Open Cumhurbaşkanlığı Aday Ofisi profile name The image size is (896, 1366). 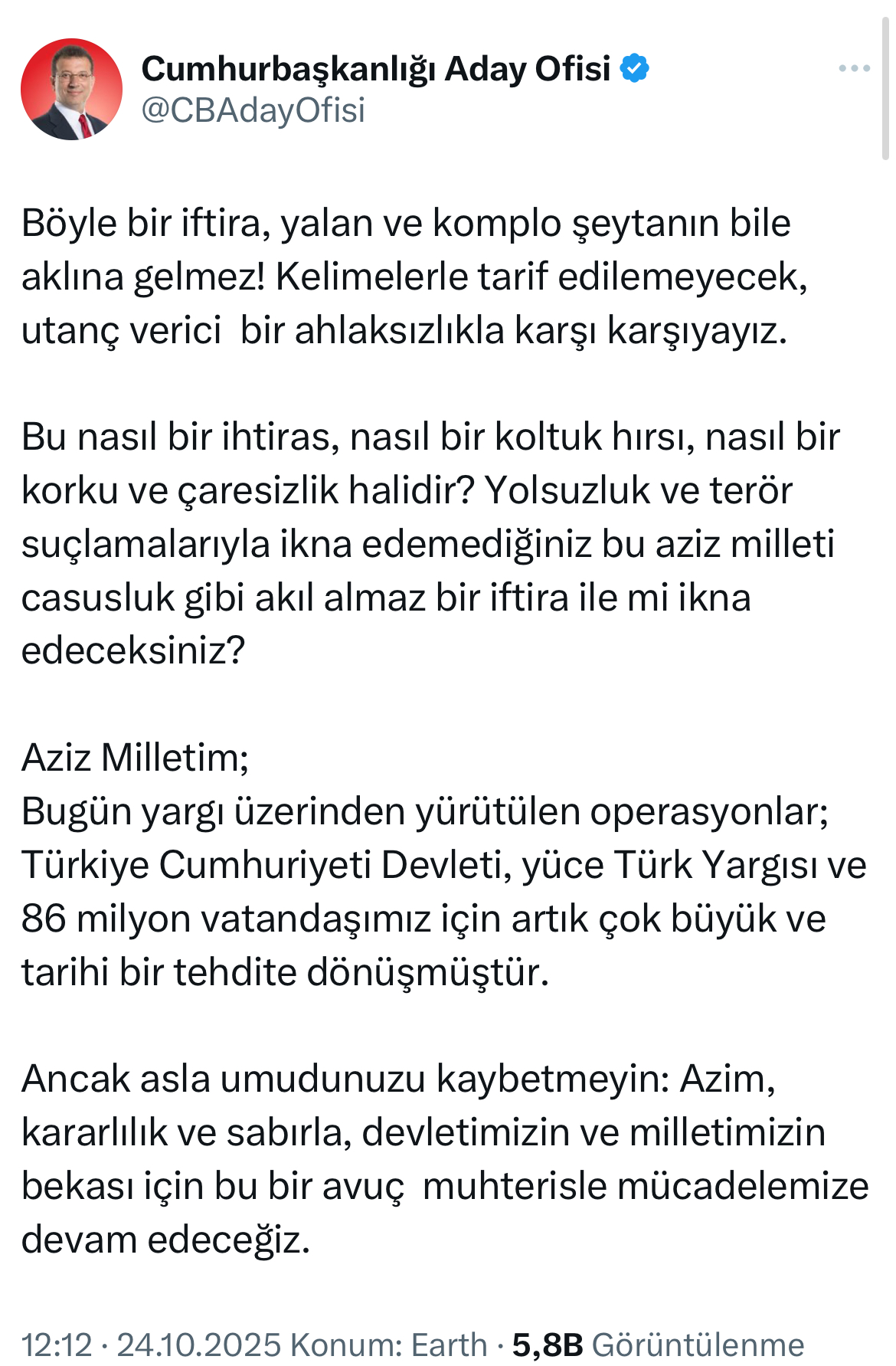coord(375,69)
